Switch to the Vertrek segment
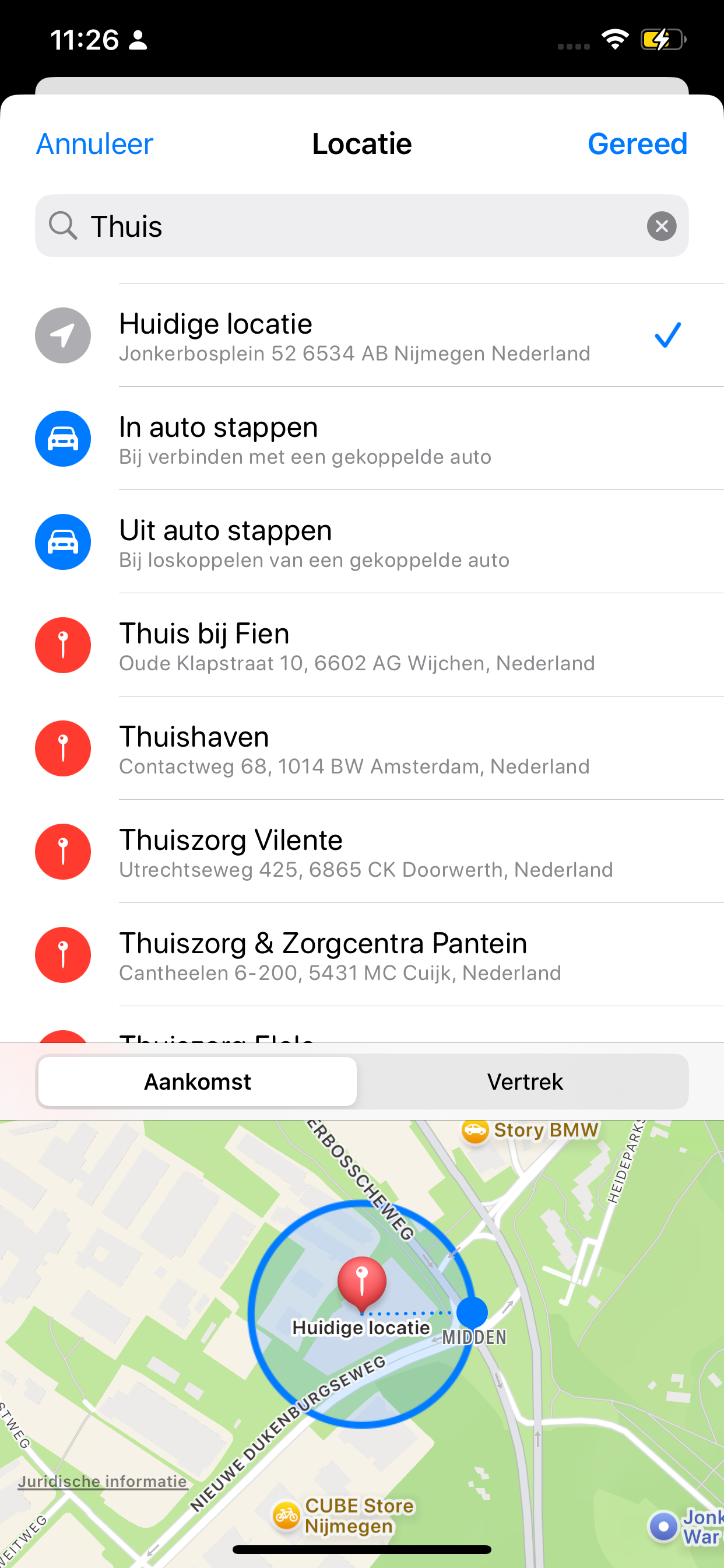 coord(525,1081)
